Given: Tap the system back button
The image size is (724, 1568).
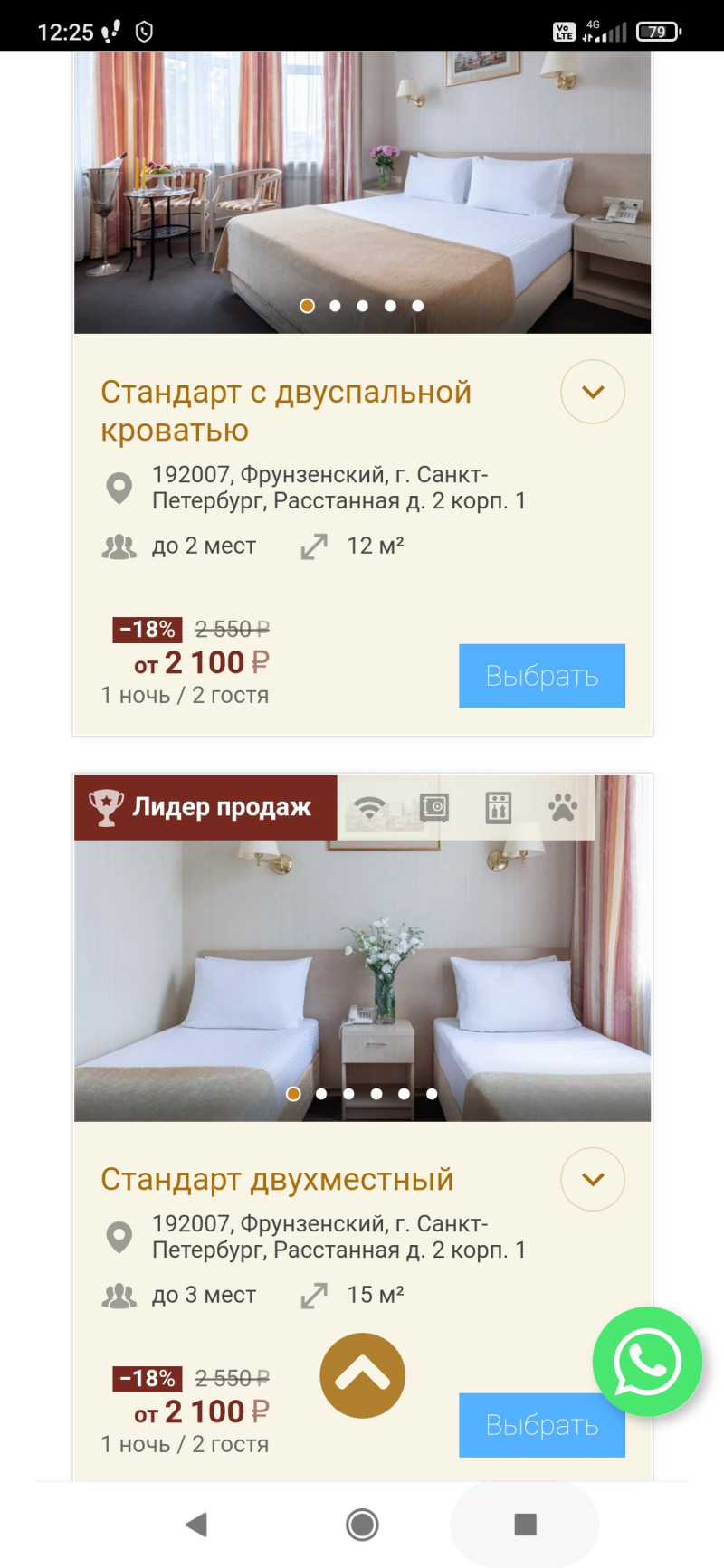Looking at the screenshot, I should [196, 1525].
